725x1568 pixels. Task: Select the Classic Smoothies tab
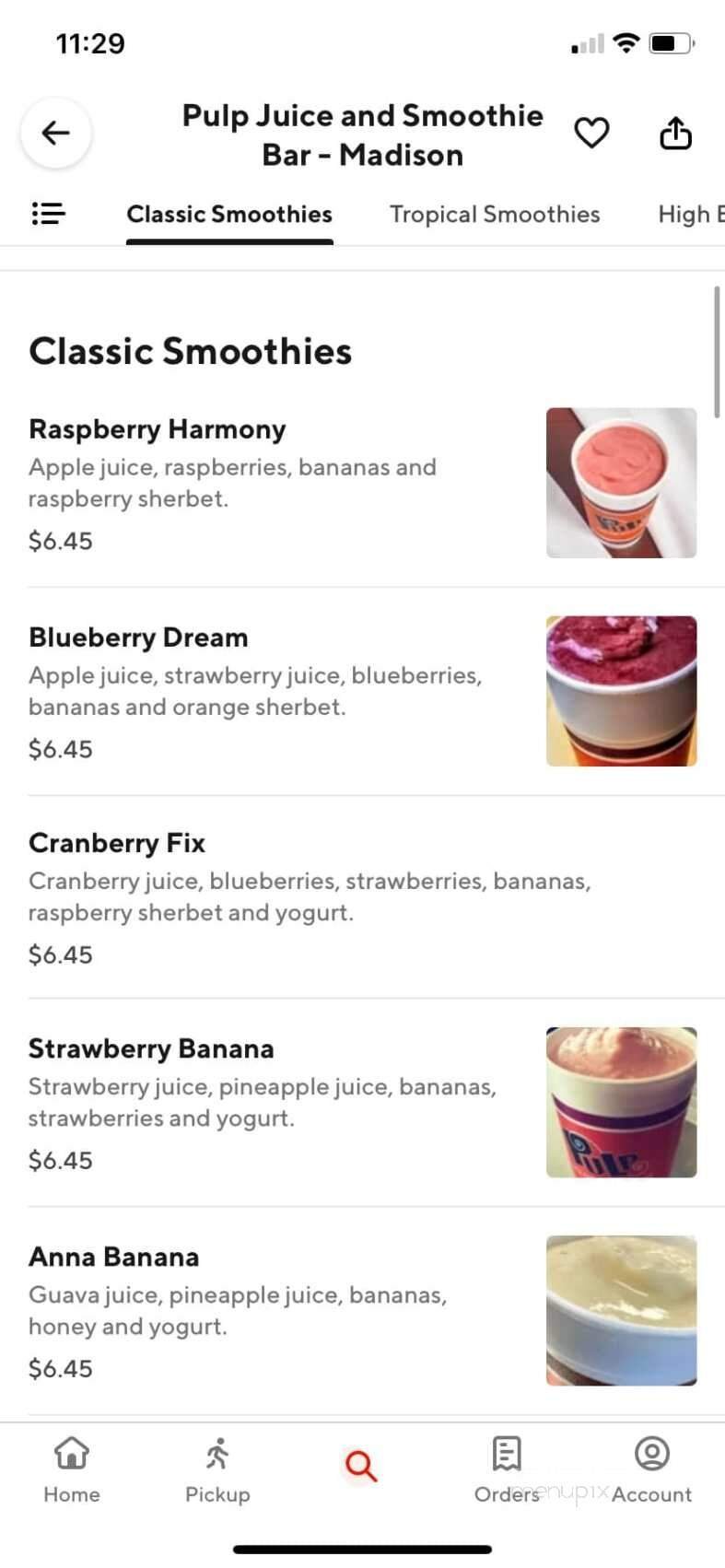coord(228,214)
